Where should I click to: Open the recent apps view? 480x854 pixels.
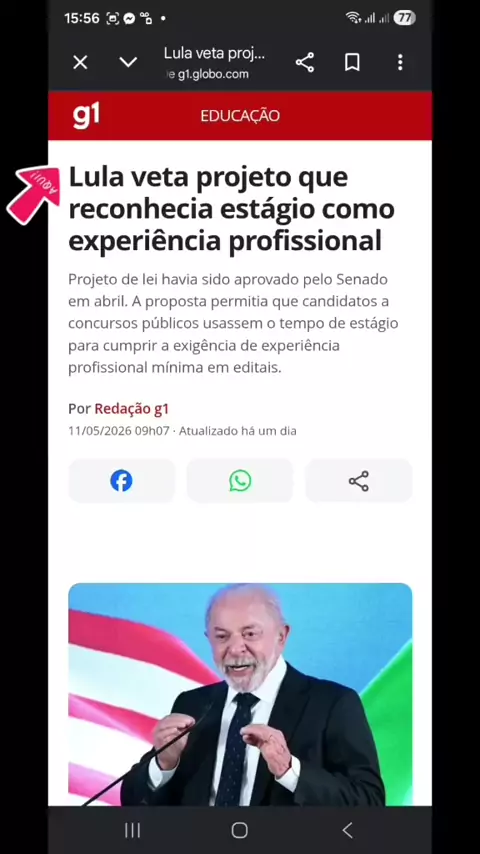click(x=132, y=830)
